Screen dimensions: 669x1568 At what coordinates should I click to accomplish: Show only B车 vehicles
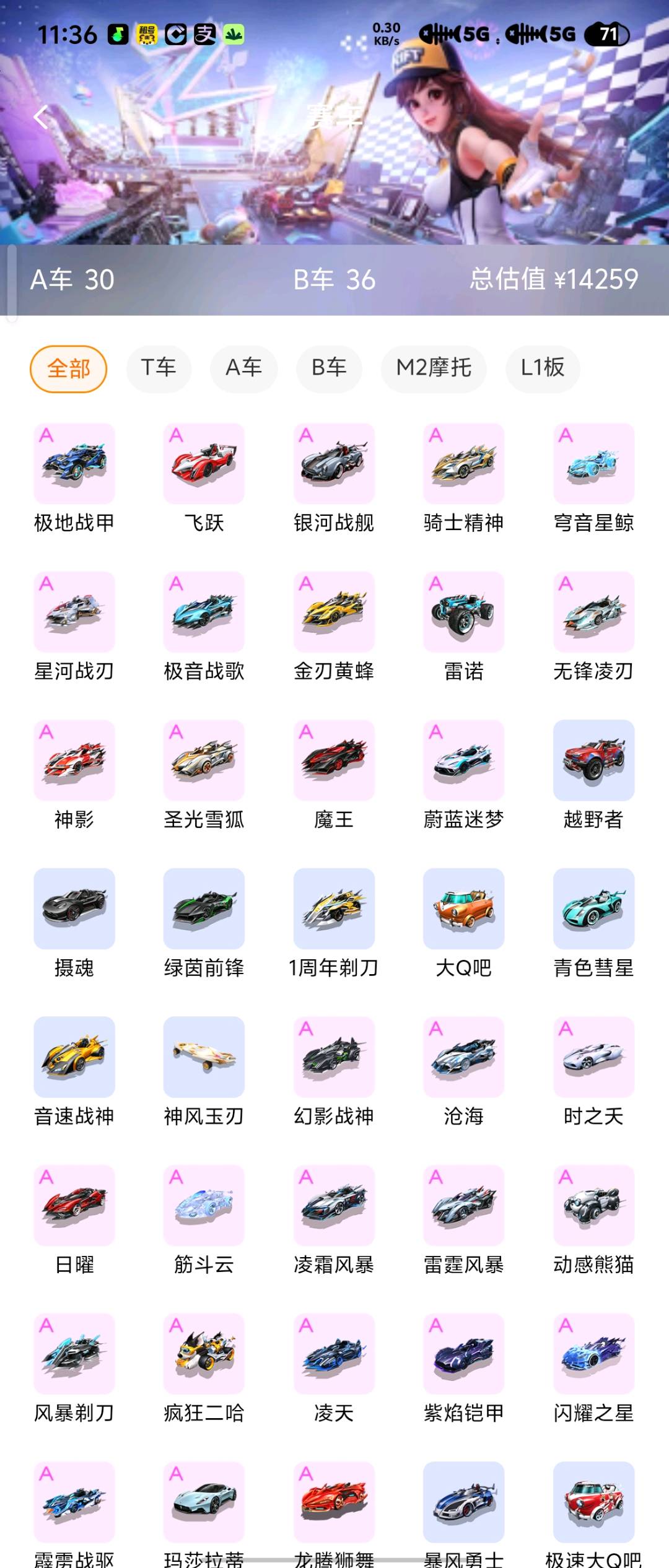(x=329, y=368)
